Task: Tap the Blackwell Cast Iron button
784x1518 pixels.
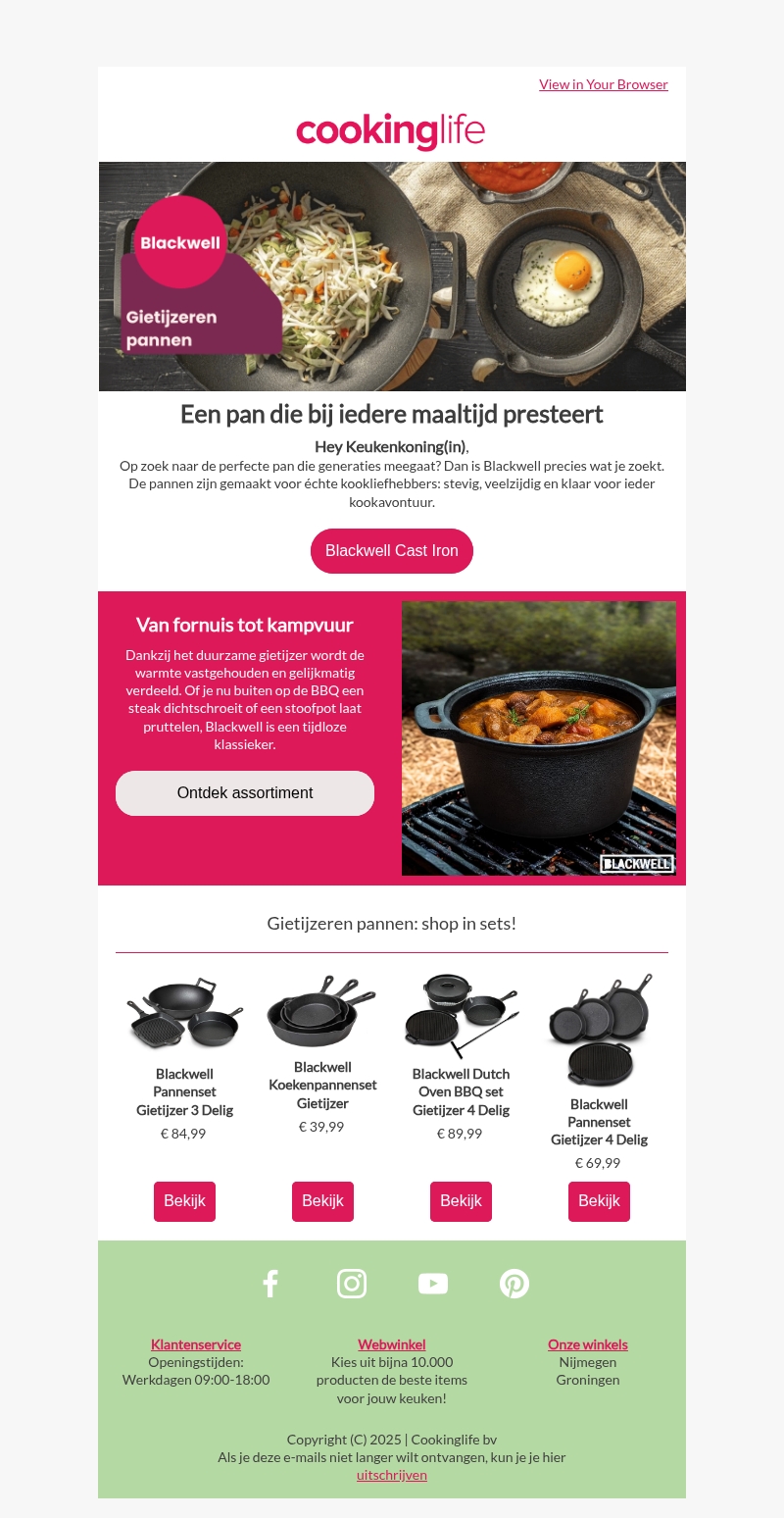Action: (x=391, y=551)
